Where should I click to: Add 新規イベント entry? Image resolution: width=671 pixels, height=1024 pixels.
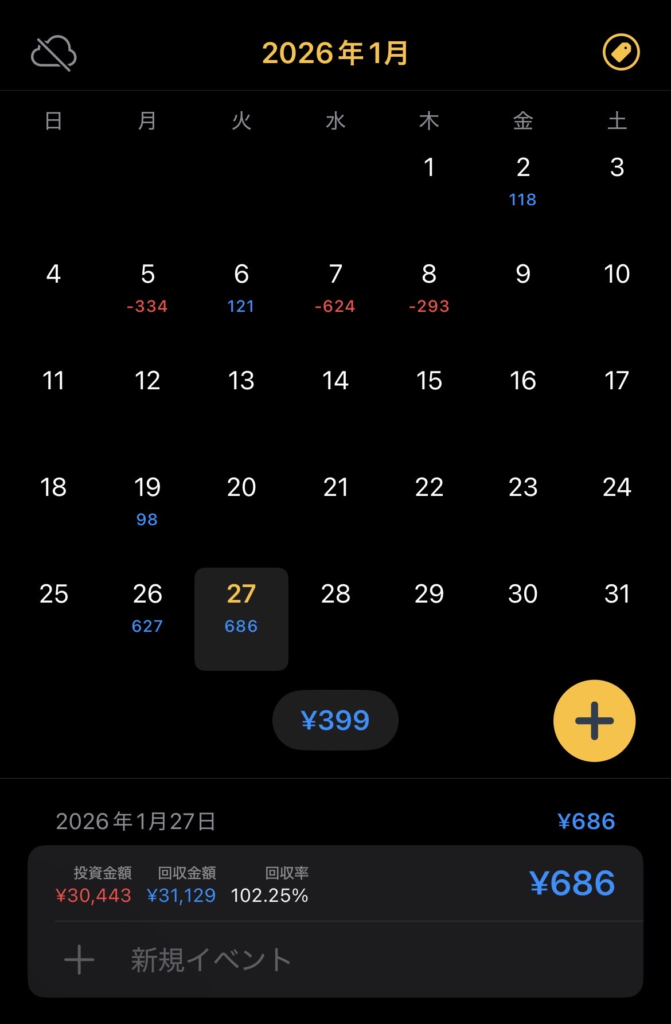(210, 960)
